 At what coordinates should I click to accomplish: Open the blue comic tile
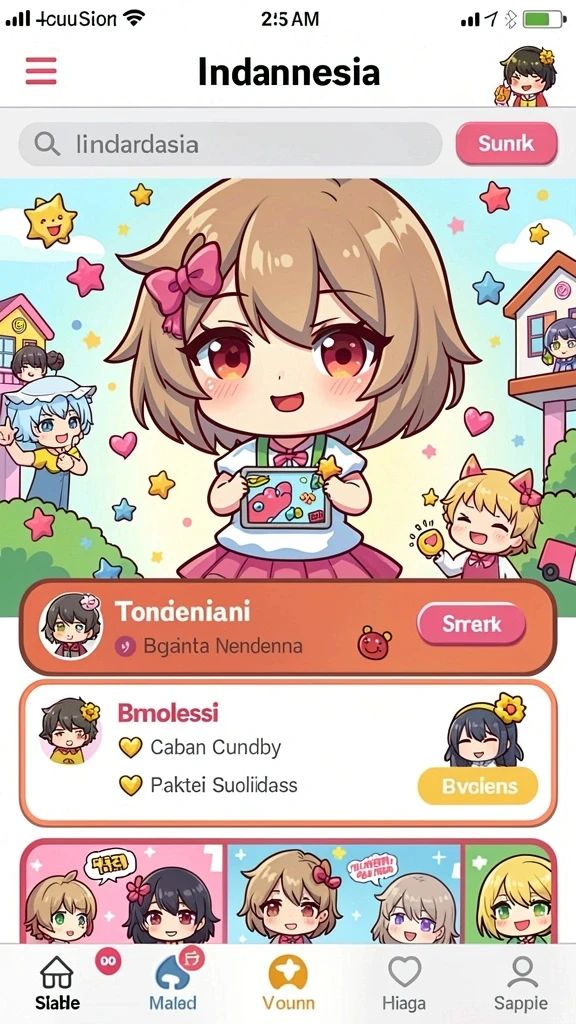[x=344, y=893]
